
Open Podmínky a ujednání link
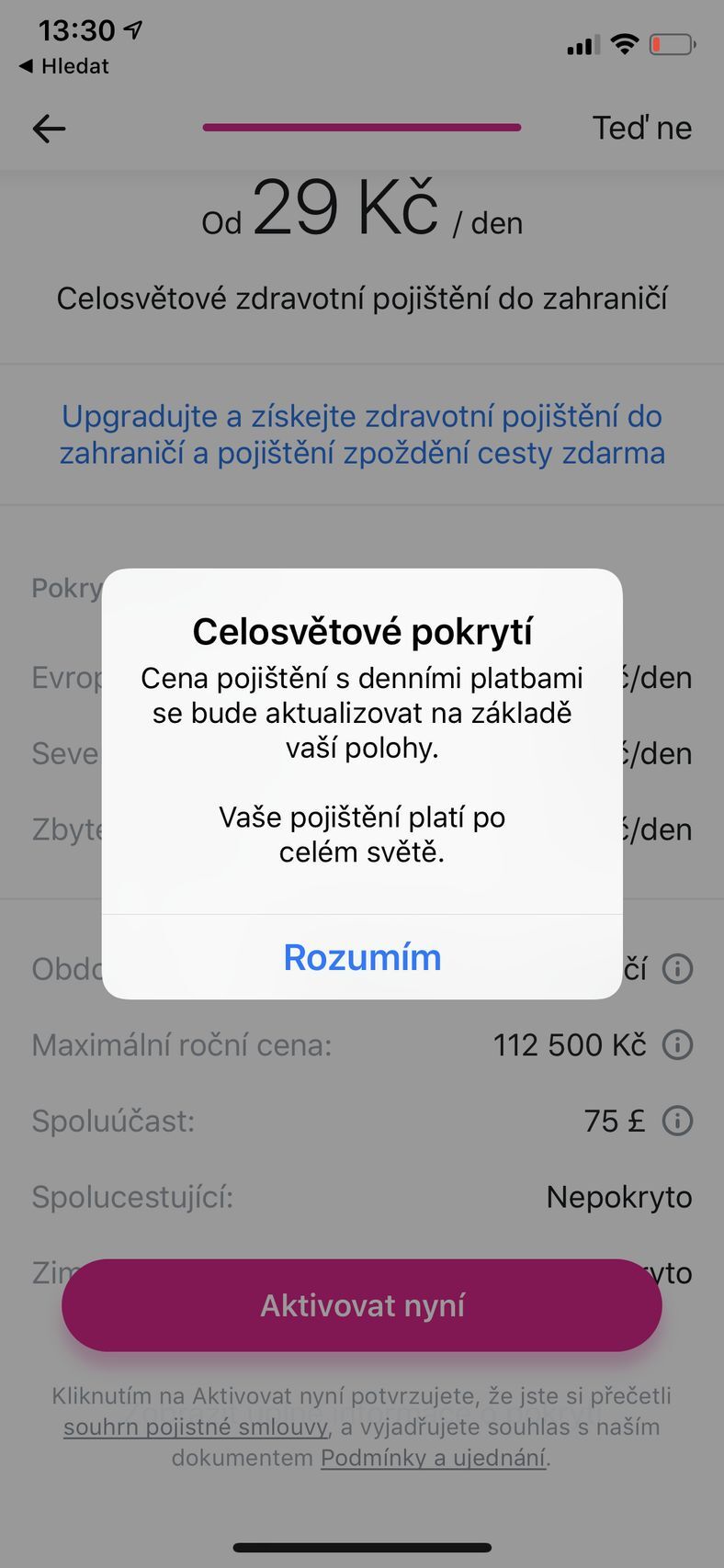point(433,1458)
